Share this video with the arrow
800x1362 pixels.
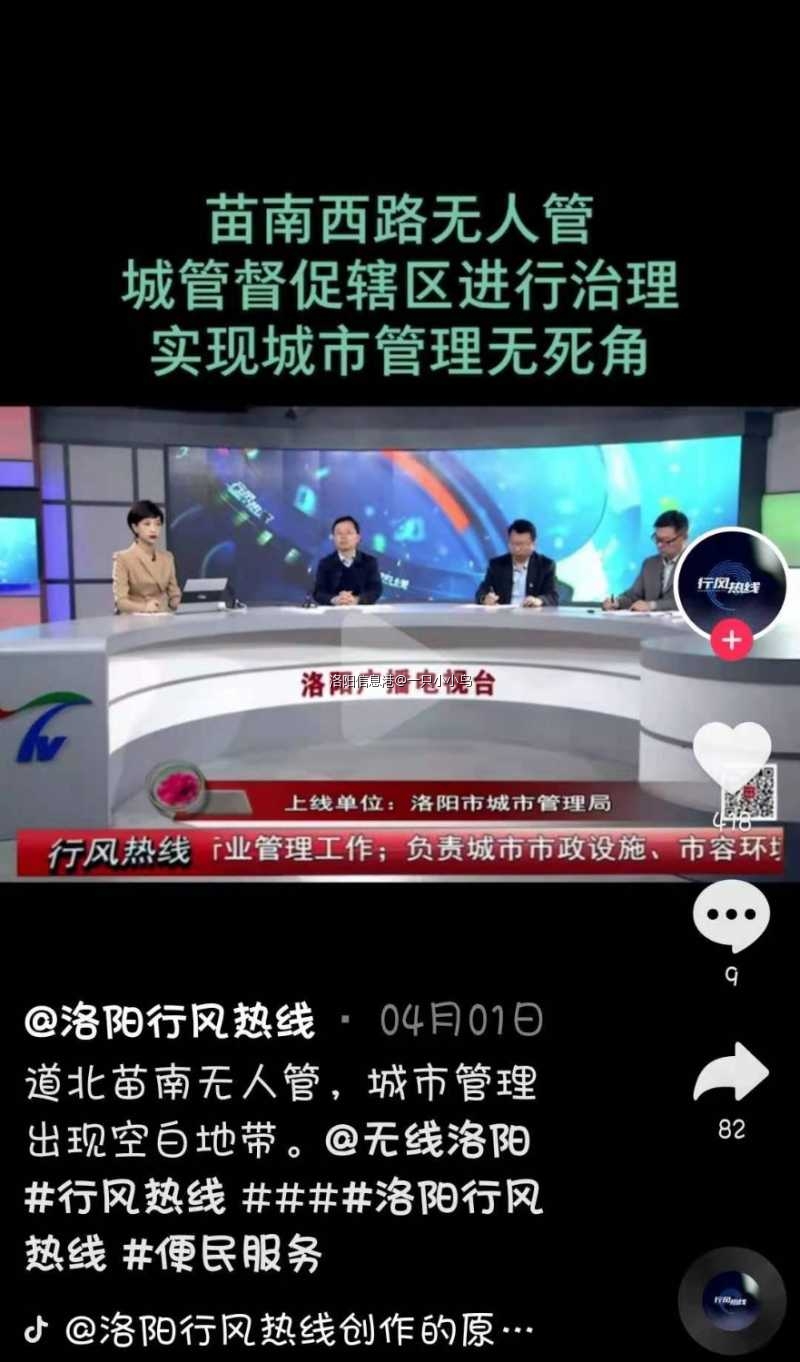coord(731,1071)
